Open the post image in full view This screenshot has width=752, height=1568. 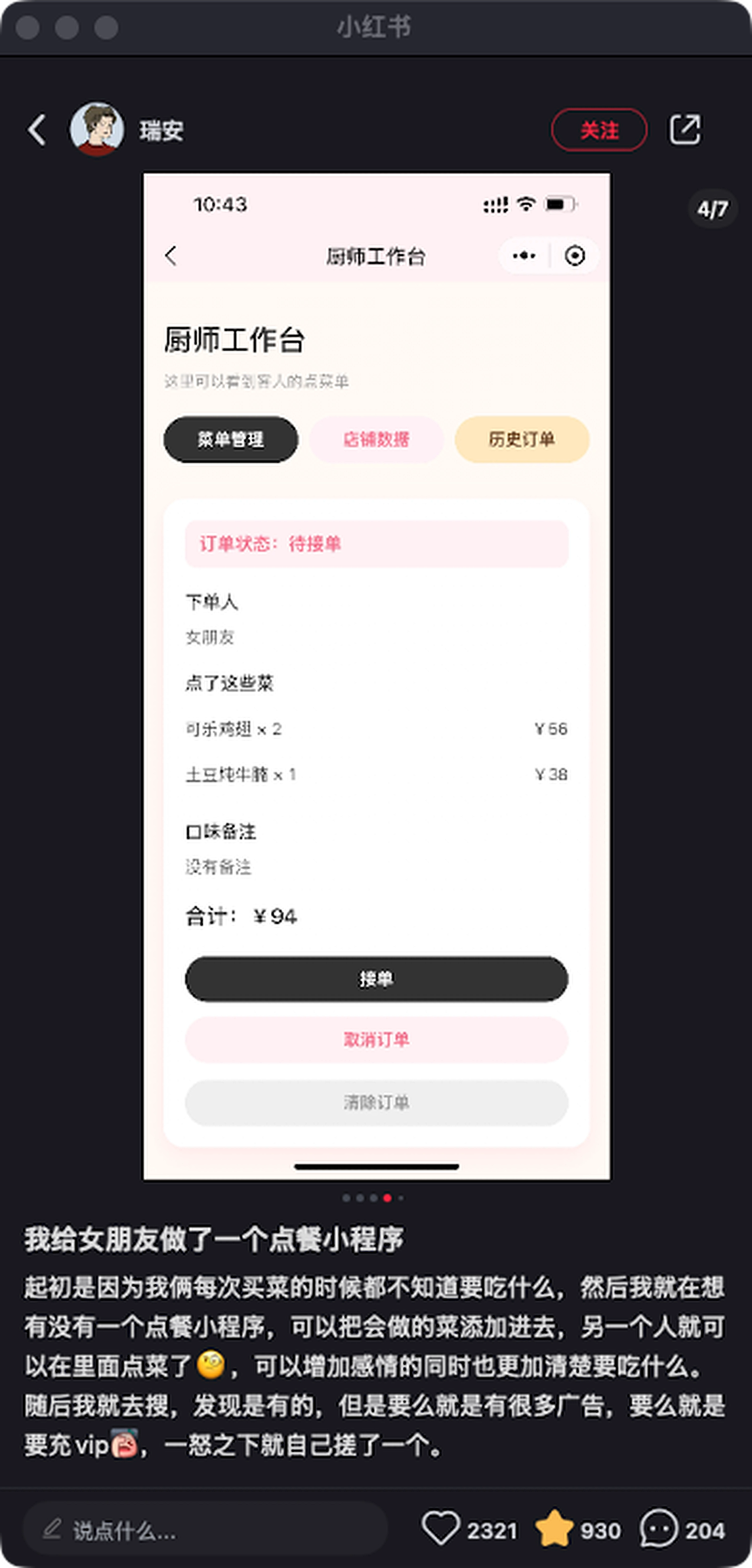(x=377, y=676)
